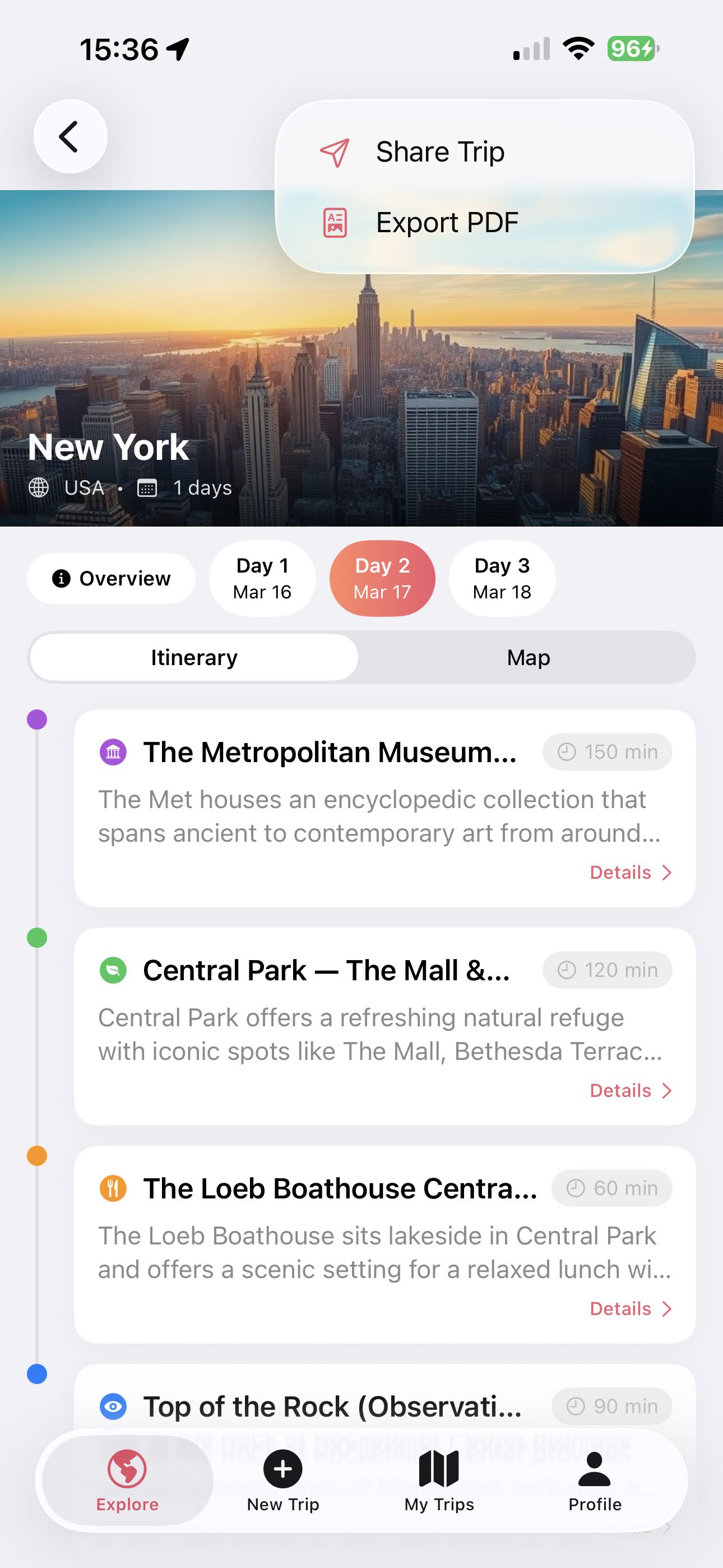Tap the Export PDF document icon
This screenshot has height=1568, width=723.
point(334,222)
